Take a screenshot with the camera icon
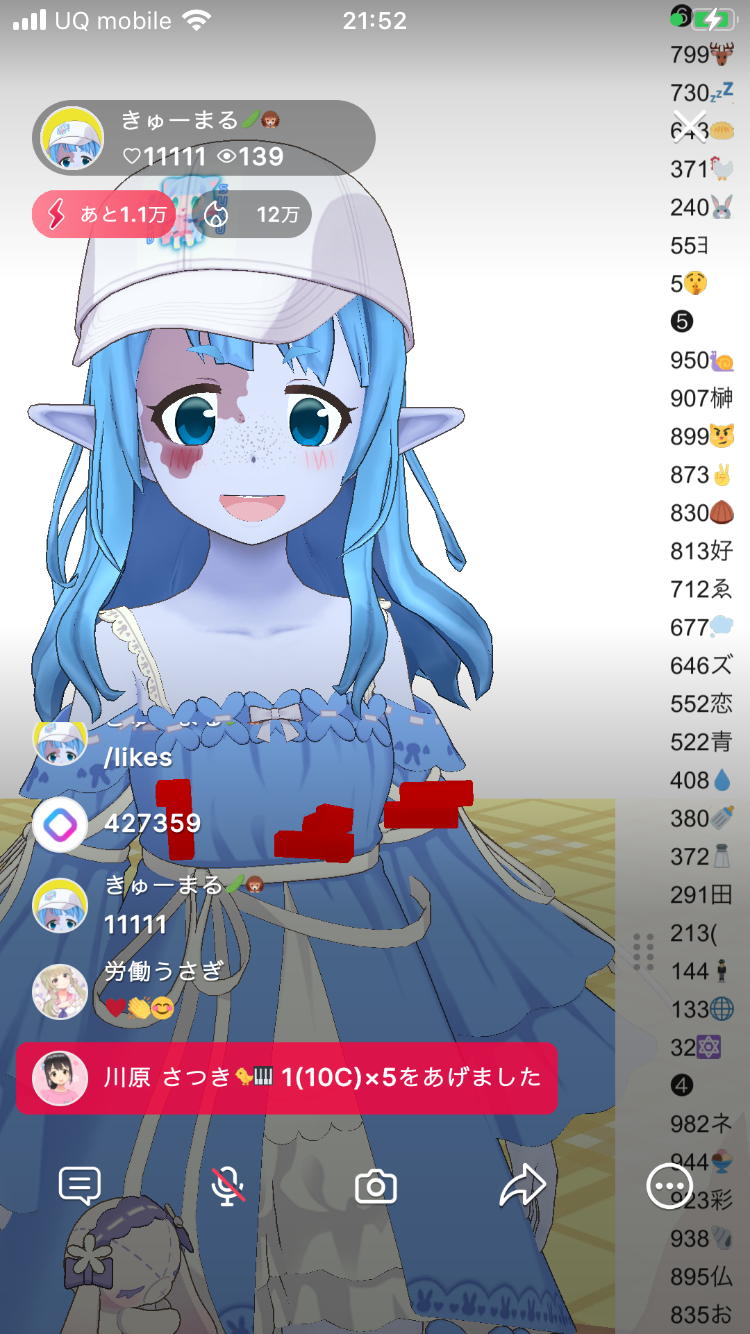 click(376, 1187)
